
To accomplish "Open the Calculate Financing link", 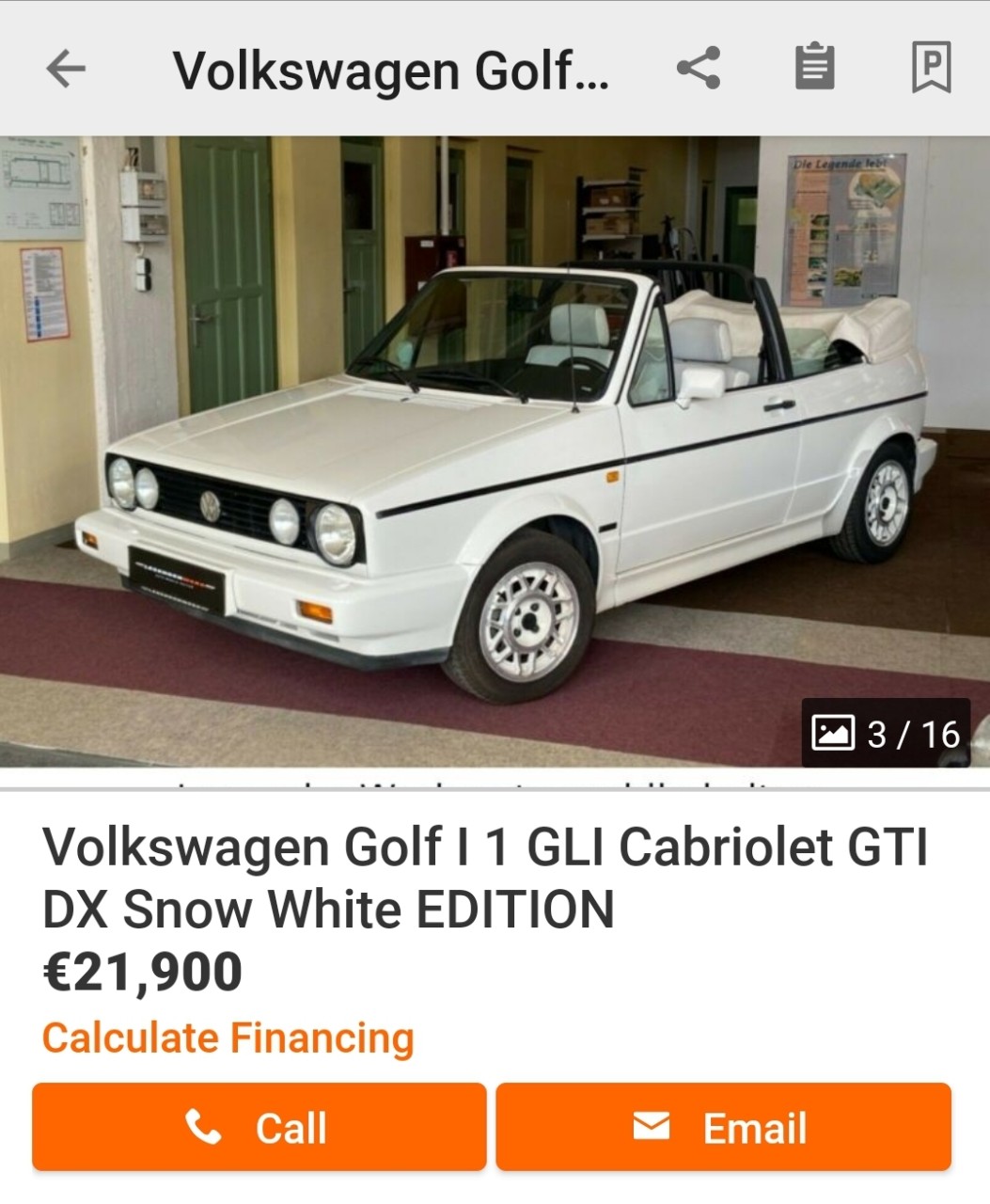I will coord(228,1038).
